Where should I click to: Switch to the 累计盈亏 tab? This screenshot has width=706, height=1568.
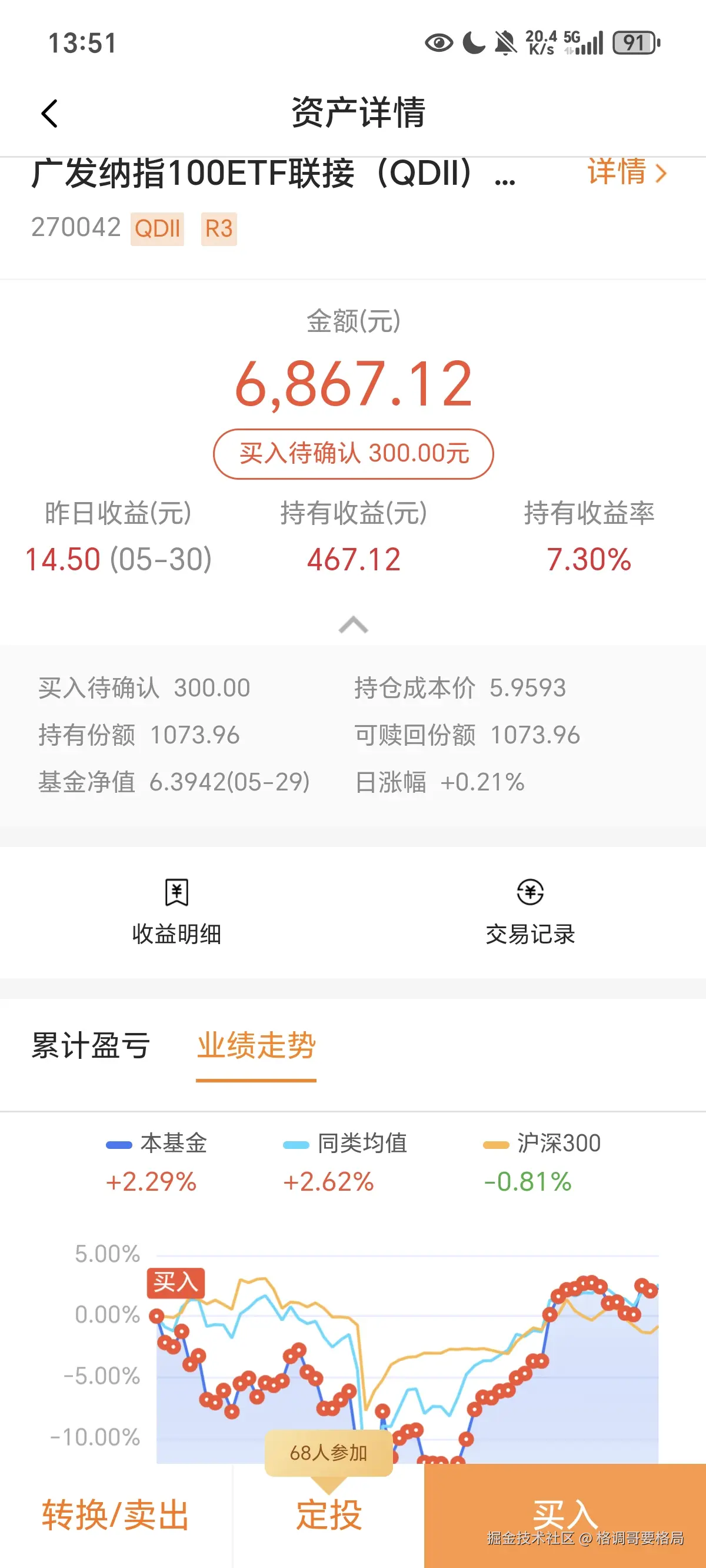(91, 1045)
